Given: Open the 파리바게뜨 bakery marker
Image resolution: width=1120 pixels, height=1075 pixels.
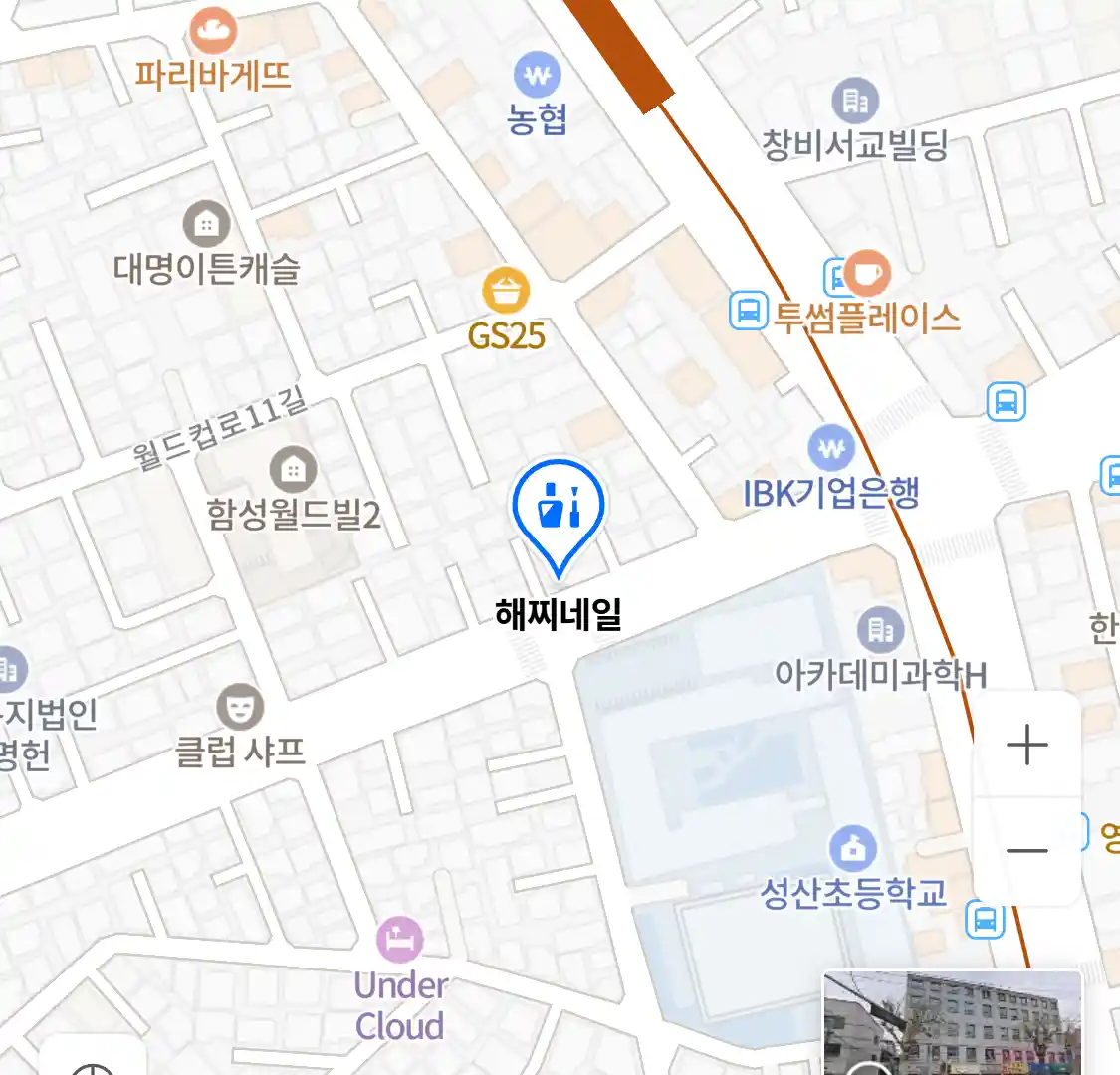Looking at the screenshot, I should (213, 32).
